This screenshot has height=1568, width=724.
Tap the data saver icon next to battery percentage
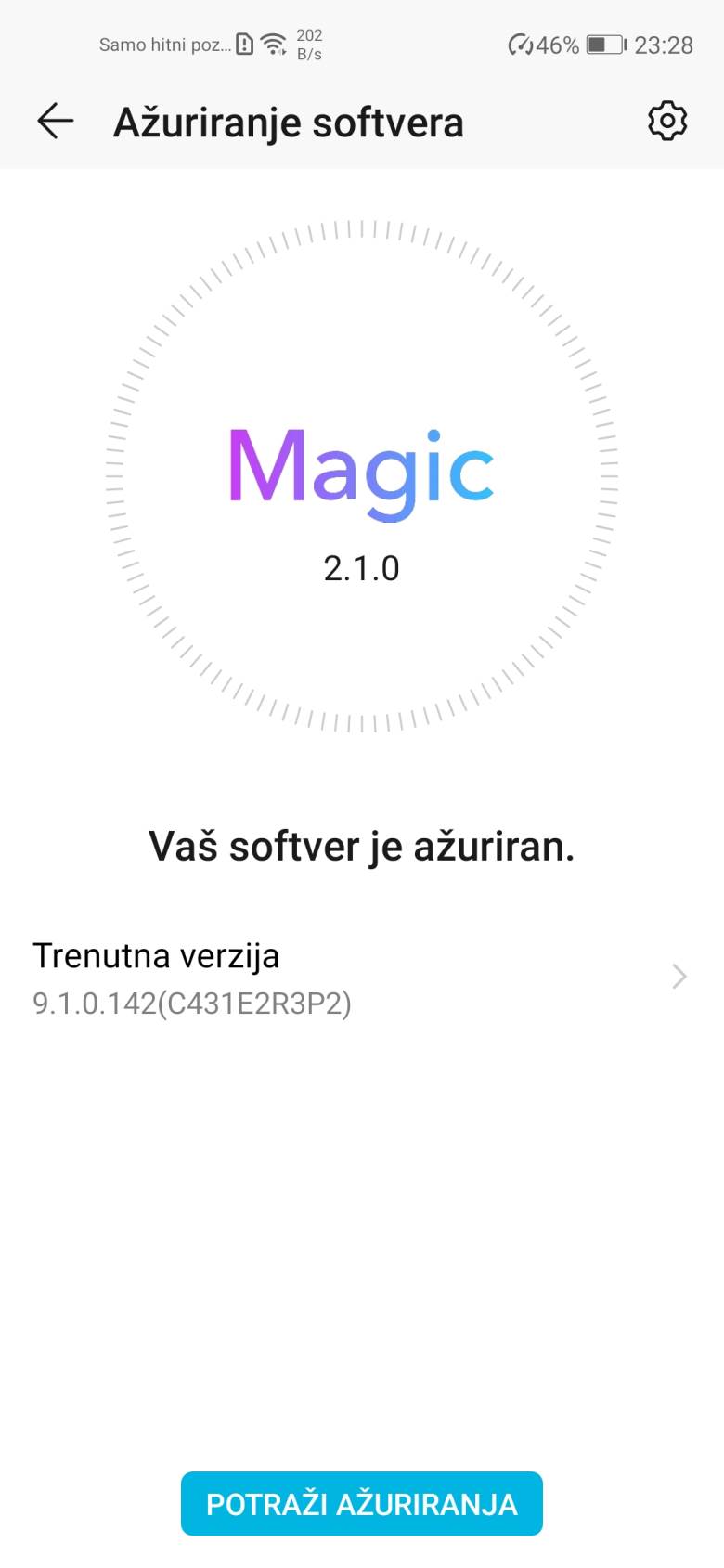522,44
